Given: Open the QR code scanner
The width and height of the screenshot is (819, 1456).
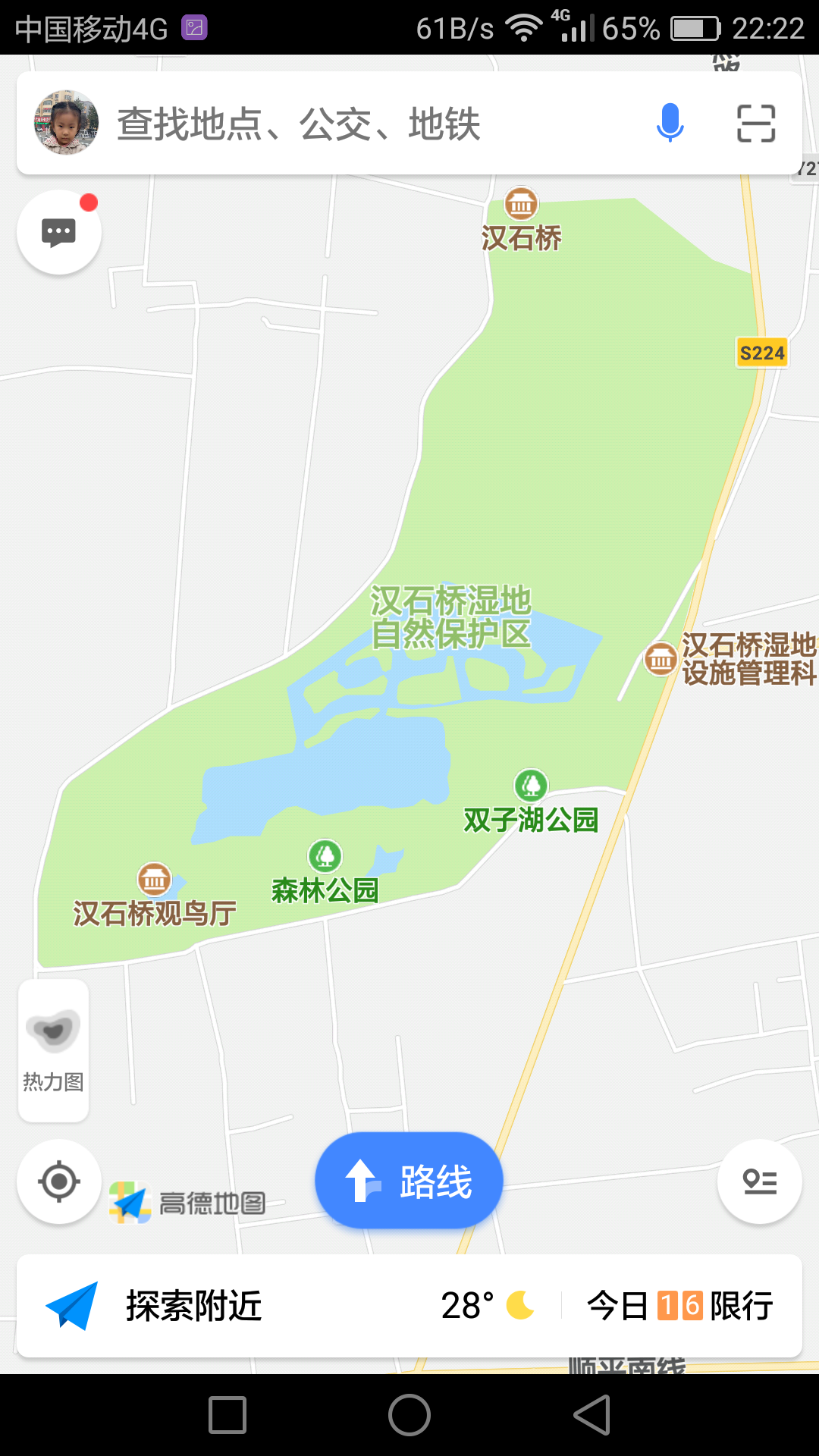Looking at the screenshot, I should (x=756, y=124).
